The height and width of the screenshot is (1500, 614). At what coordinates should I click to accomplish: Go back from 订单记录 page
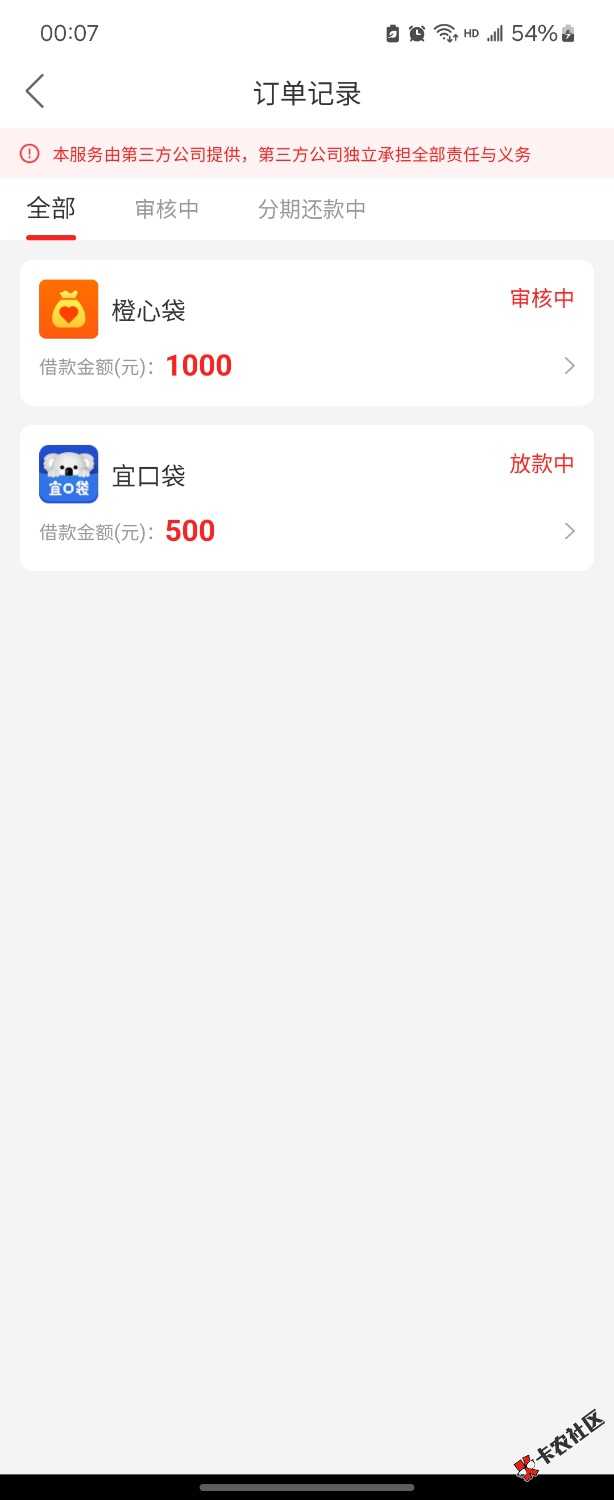point(35,92)
